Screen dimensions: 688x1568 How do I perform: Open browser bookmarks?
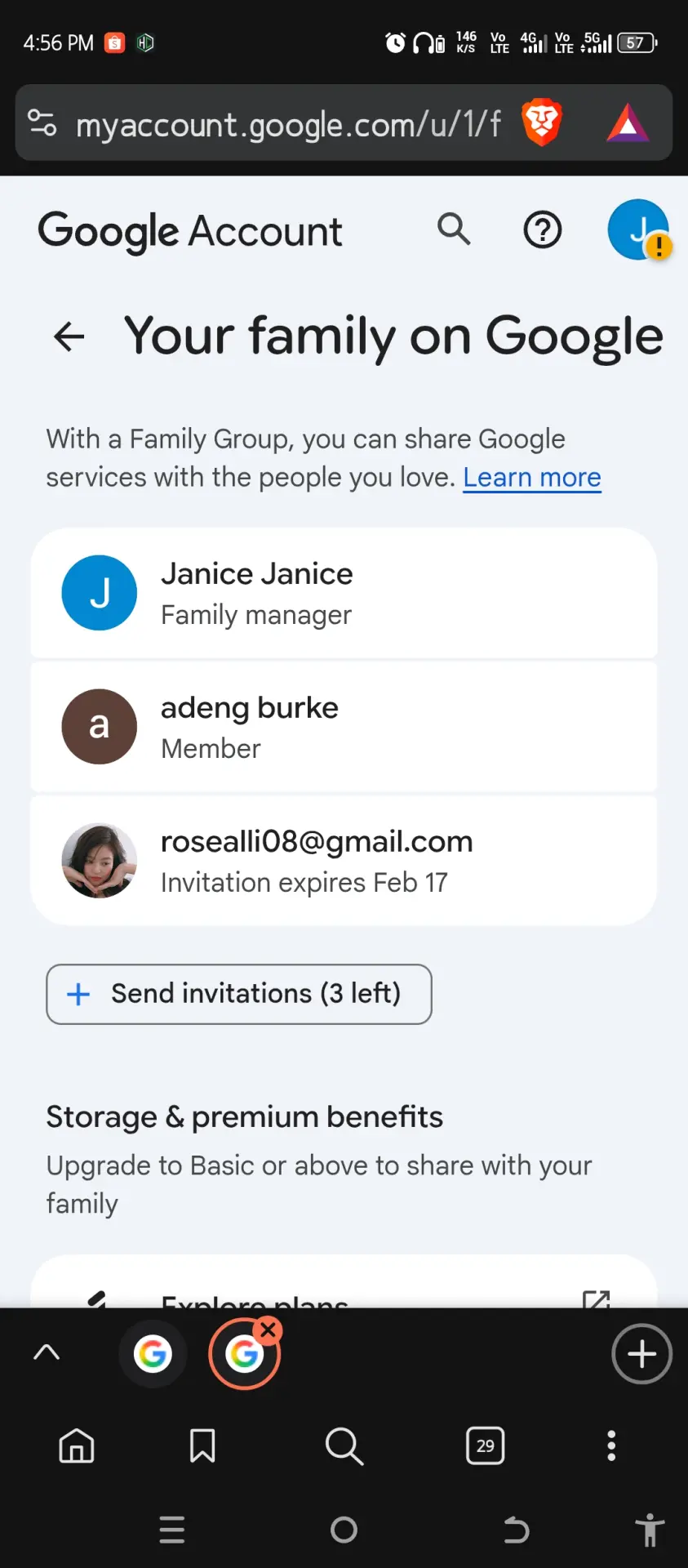pyautogui.click(x=202, y=1445)
